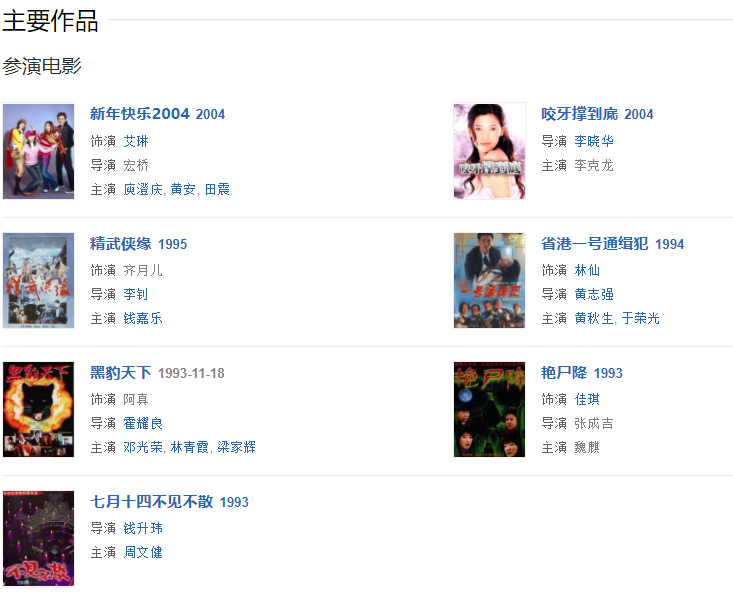Open actor 梁家辉's page
The height and width of the screenshot is (596, 733).
click(x=236, y=447)
